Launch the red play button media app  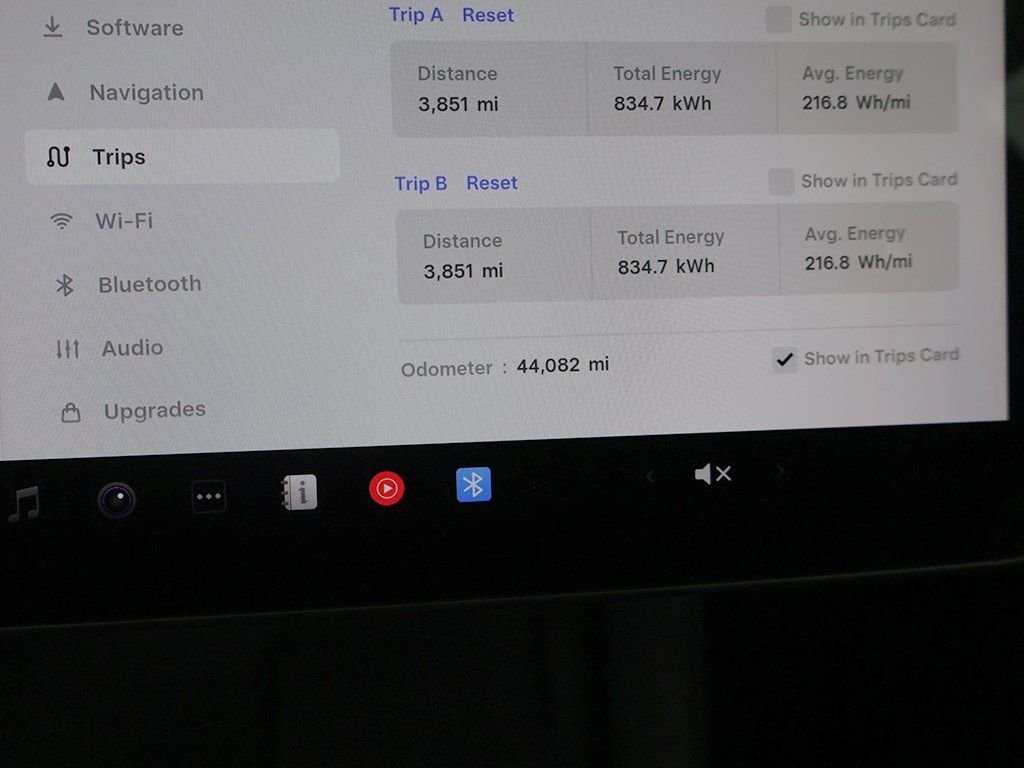click(x=386, y=488)
